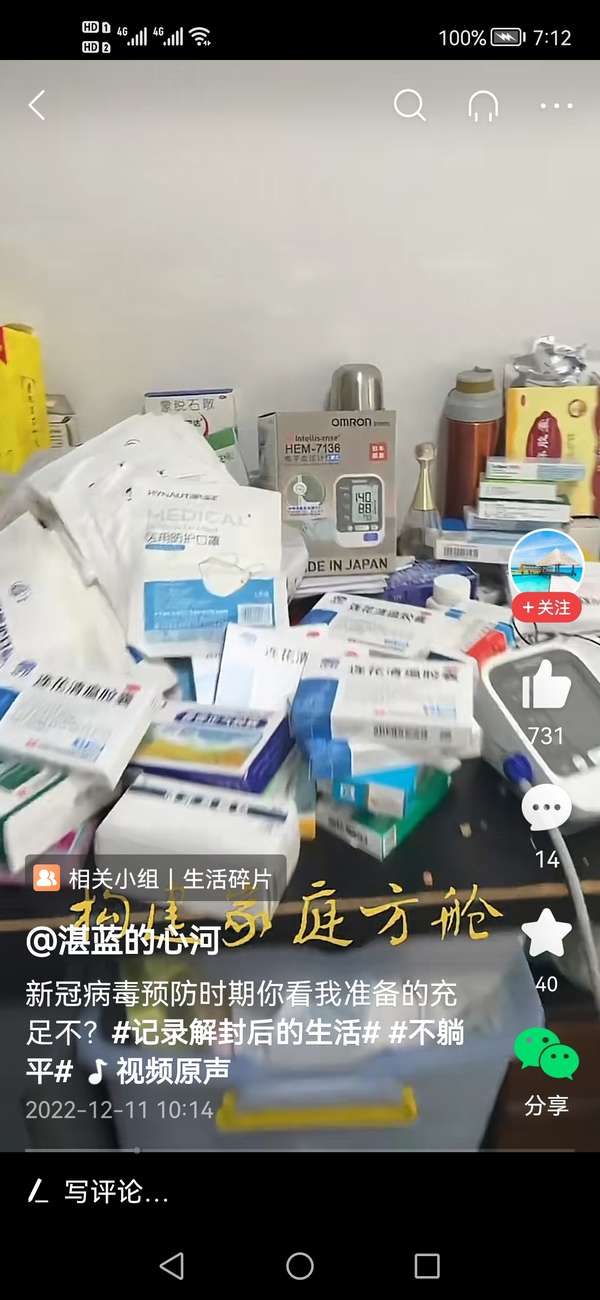Like this video with thumbs-up
The image size is (600, 1300).
point(546,687)
